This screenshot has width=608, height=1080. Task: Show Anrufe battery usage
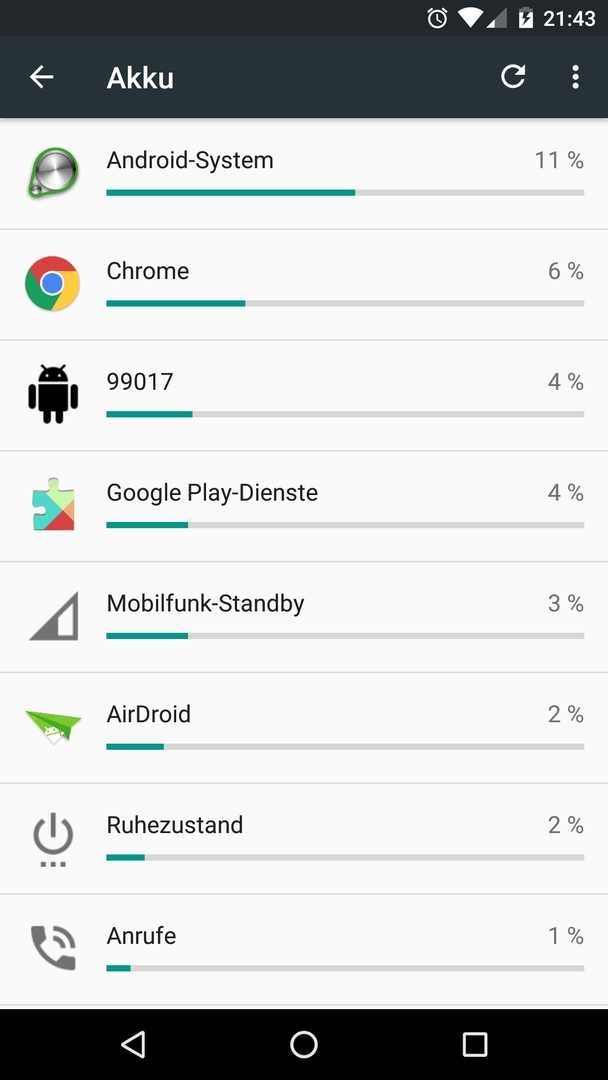(x=304, y=950)
